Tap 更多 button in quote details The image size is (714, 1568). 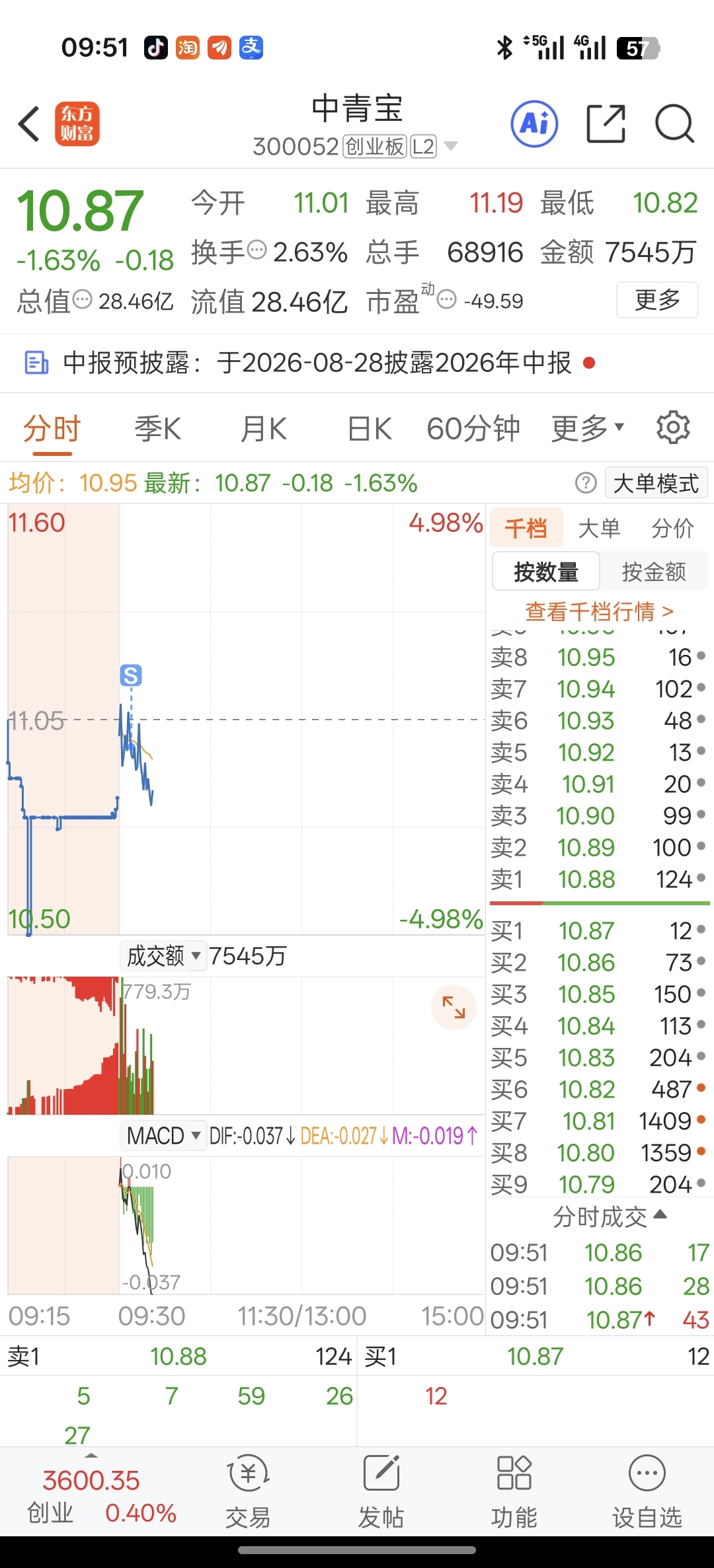click(x=657, y=300)
